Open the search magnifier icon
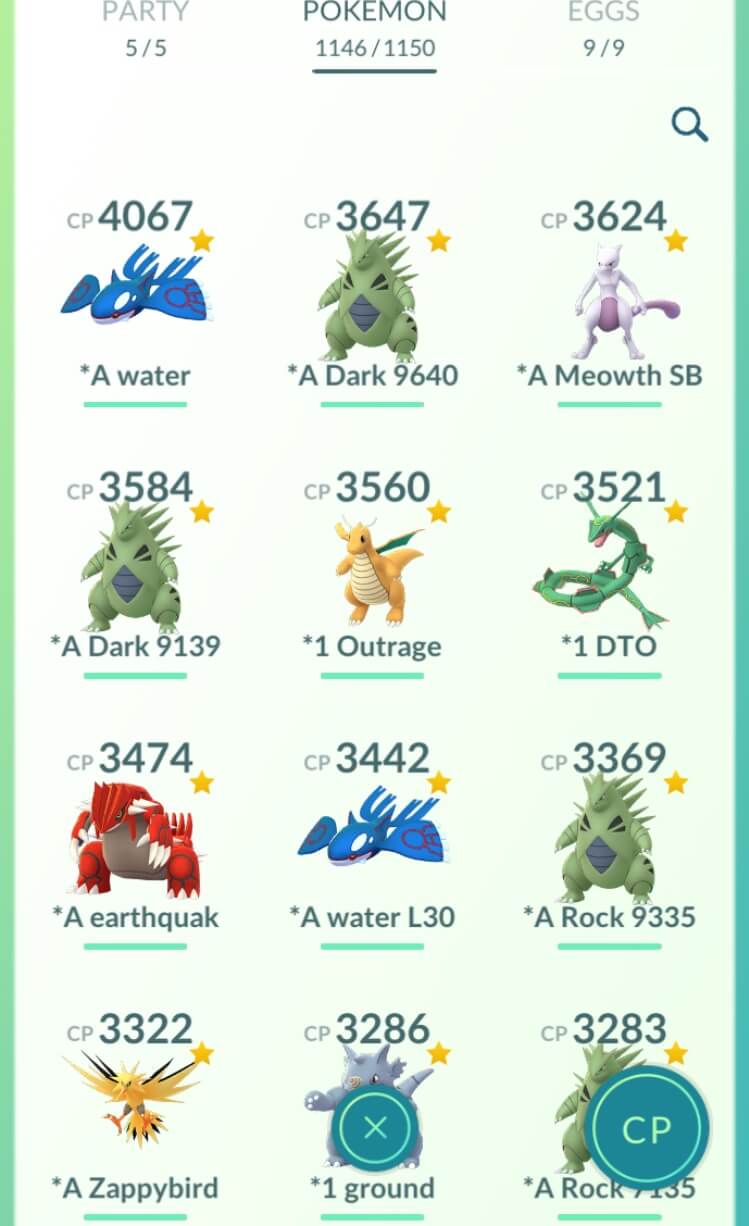This screenshot has width=749, height=1226. point(689,124)
